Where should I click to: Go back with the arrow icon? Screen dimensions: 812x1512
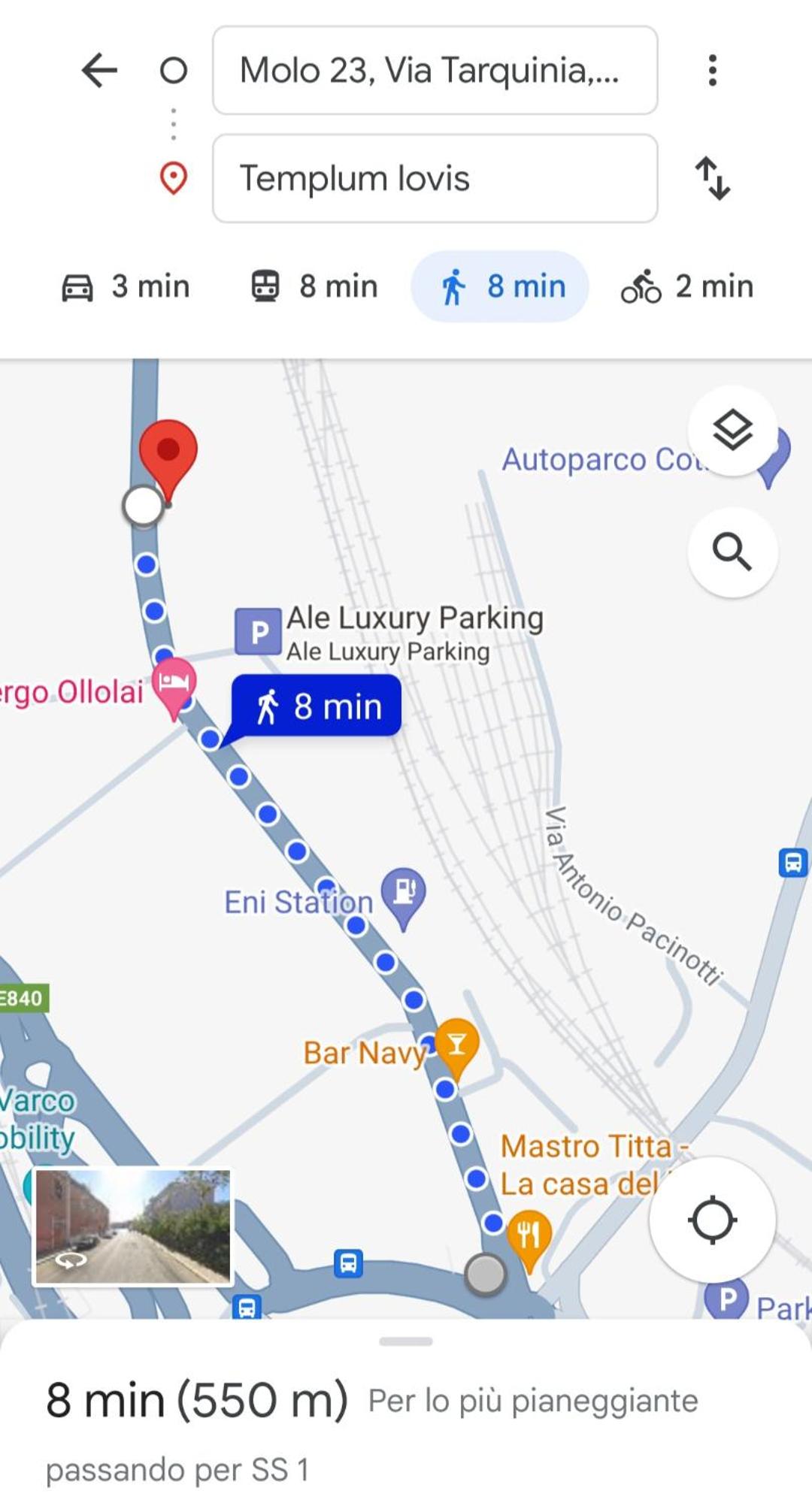pyautogui.click(x=99, y=71)
